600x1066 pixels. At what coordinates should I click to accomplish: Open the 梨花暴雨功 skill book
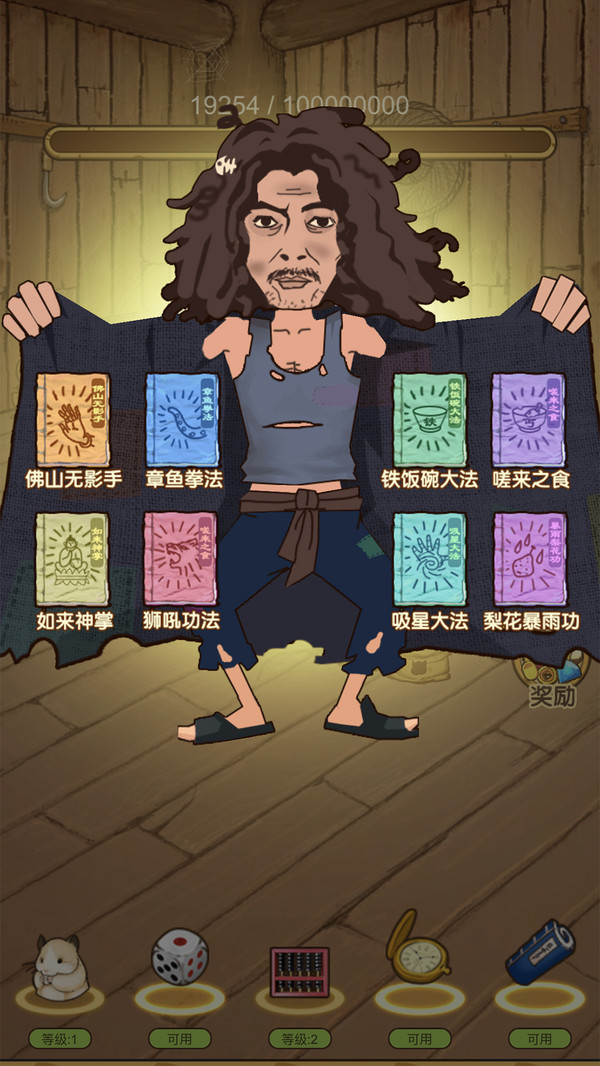pos(530,560)
